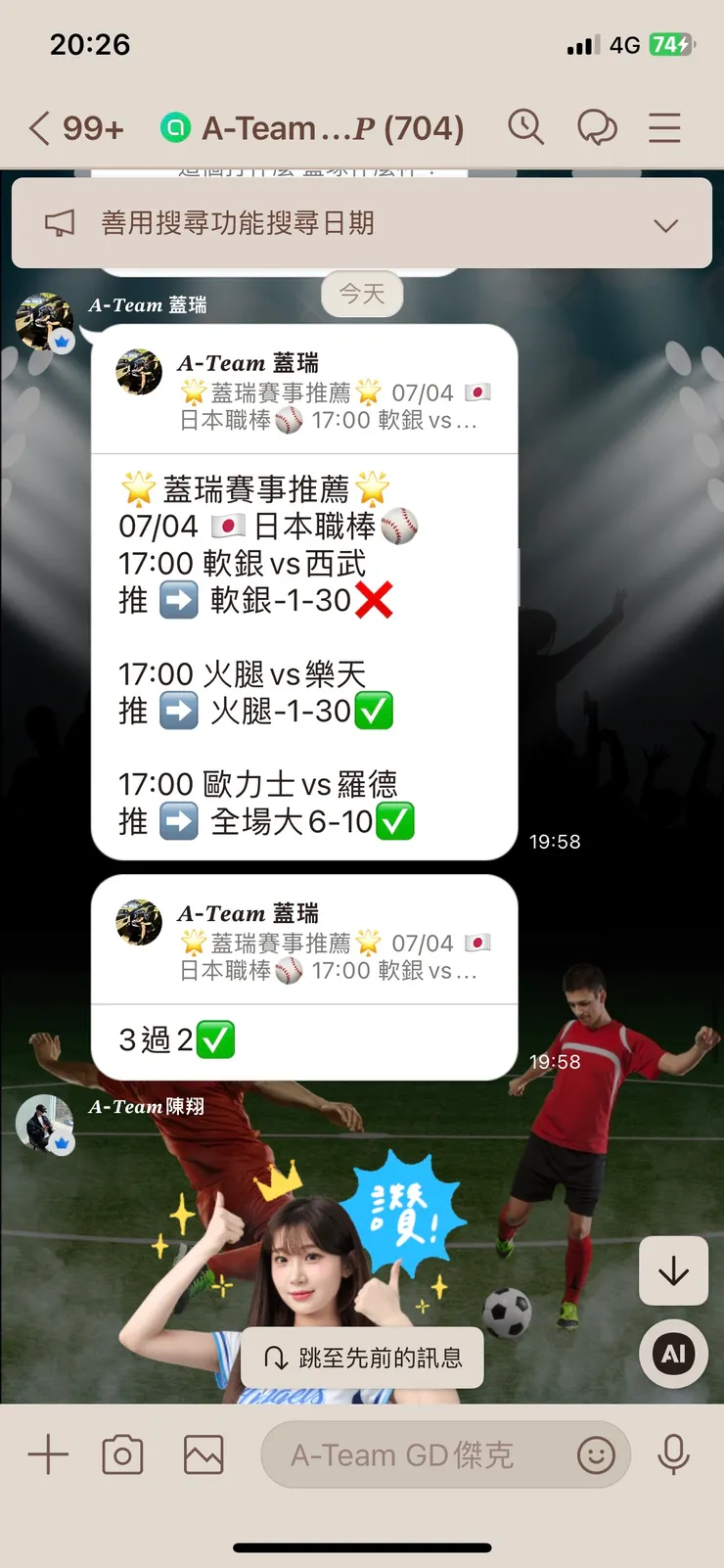Open the photo gallery icon

coord(202,1455)
